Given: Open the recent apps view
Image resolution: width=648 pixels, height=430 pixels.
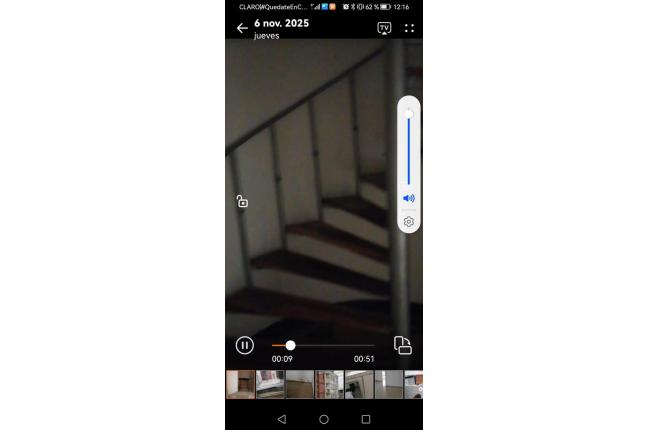Looking at the screenshot, I should coord(366,419).
